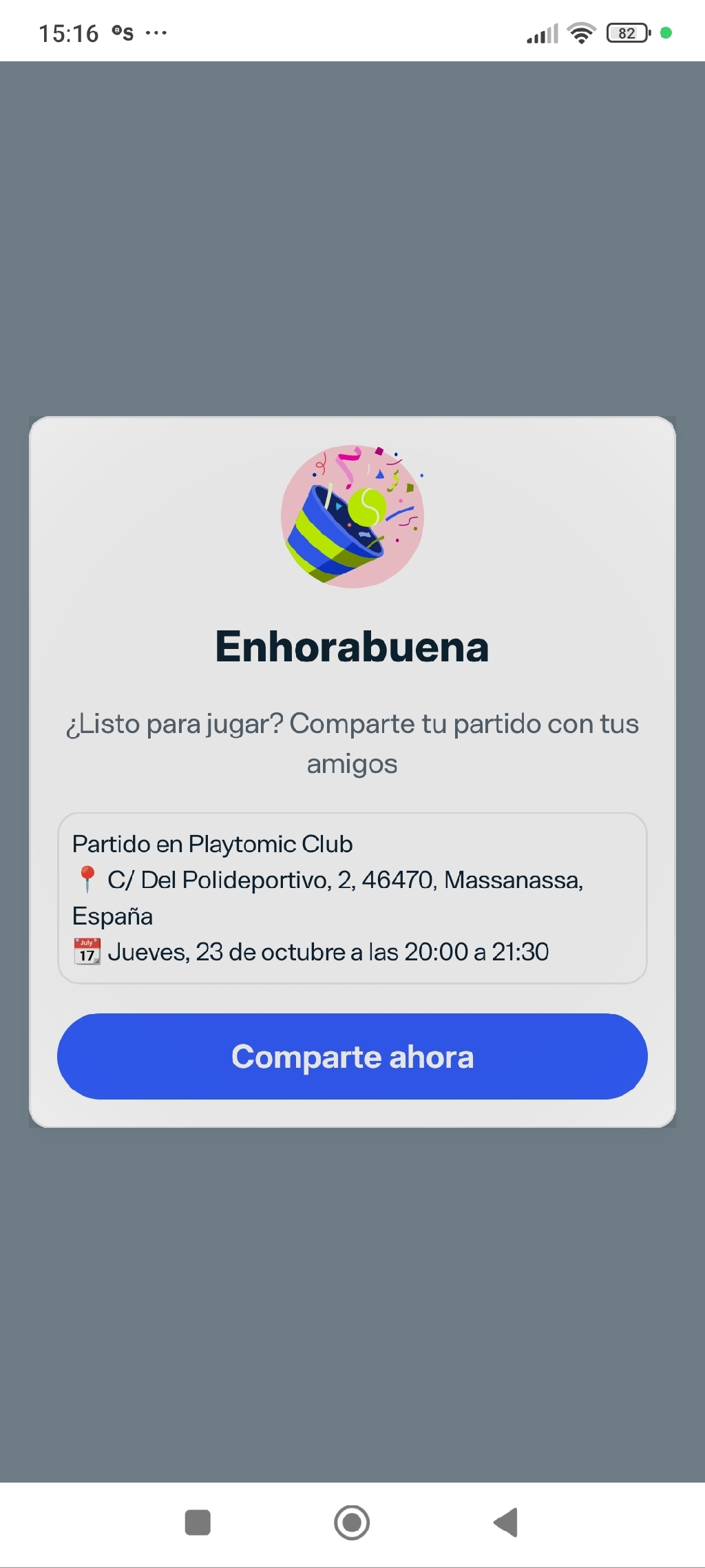Viewport: 705px width, 1568px height.
Task: Go back with the system back button
Action: (506, 1522)
